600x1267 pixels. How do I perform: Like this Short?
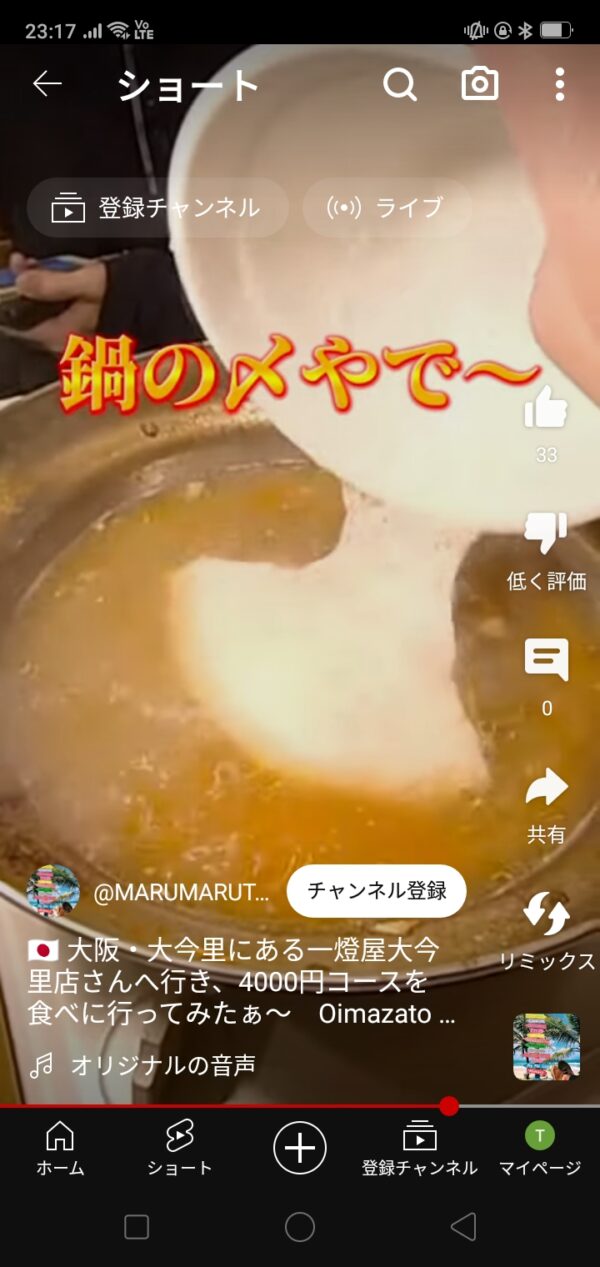pyautogui.click(x=546, y=410)
